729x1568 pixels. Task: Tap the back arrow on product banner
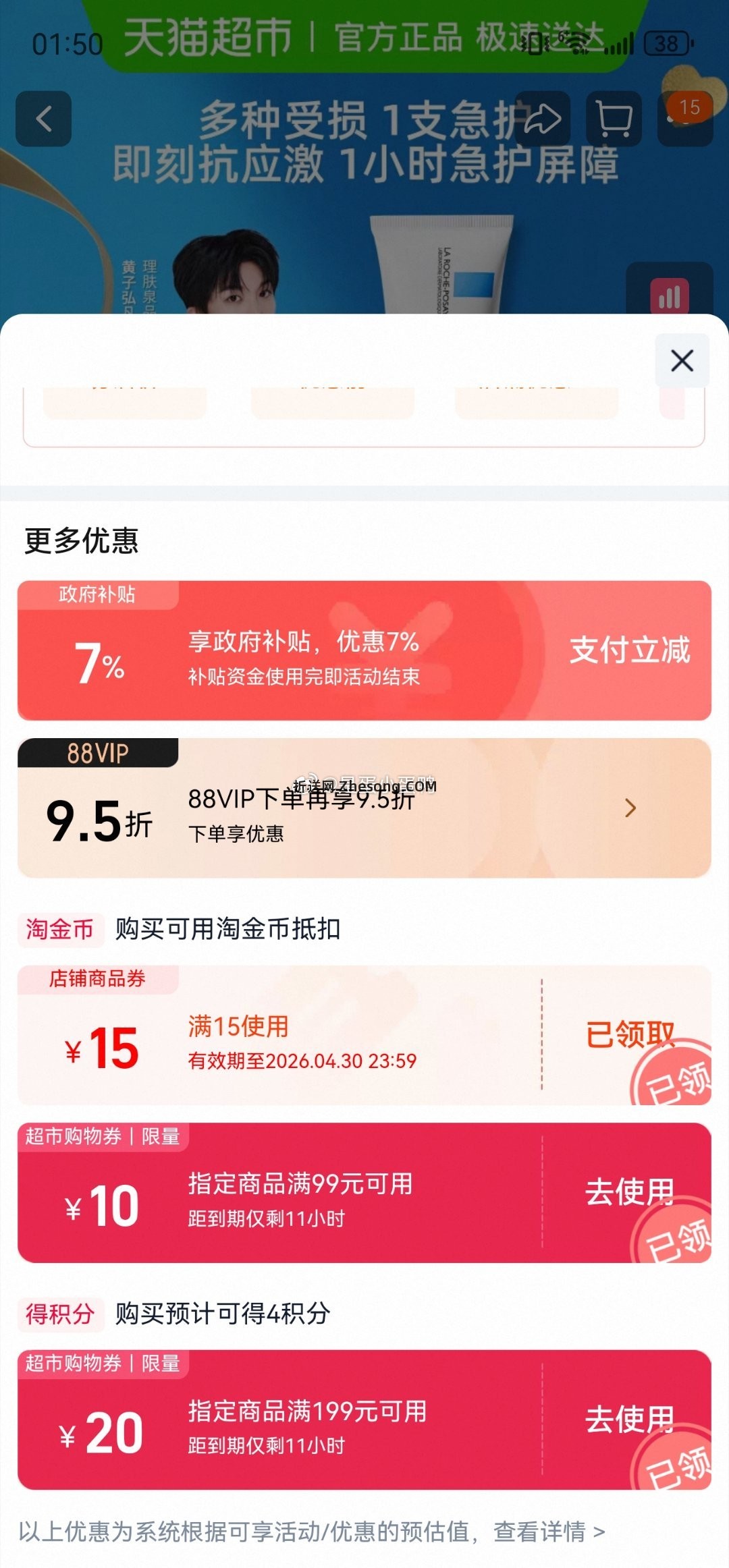point(43,120)
